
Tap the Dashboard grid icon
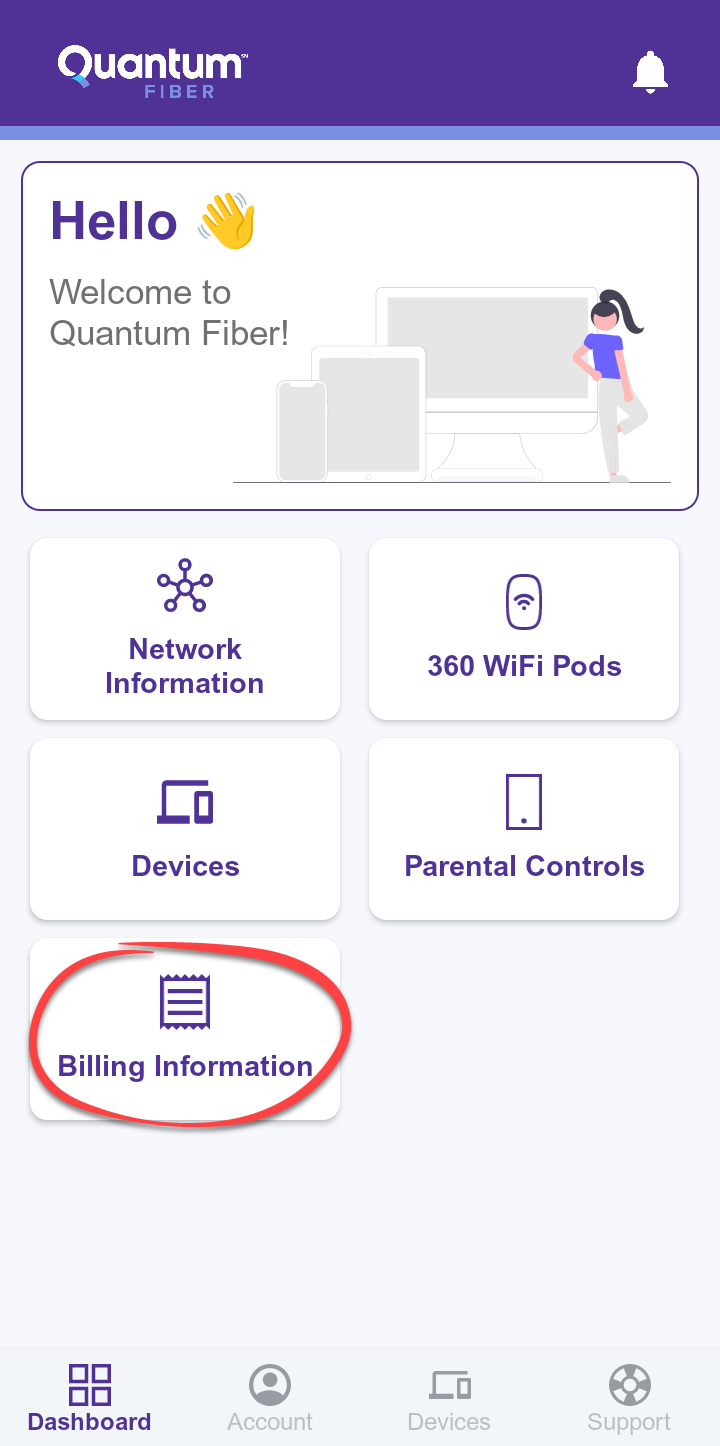(89, 1383)
